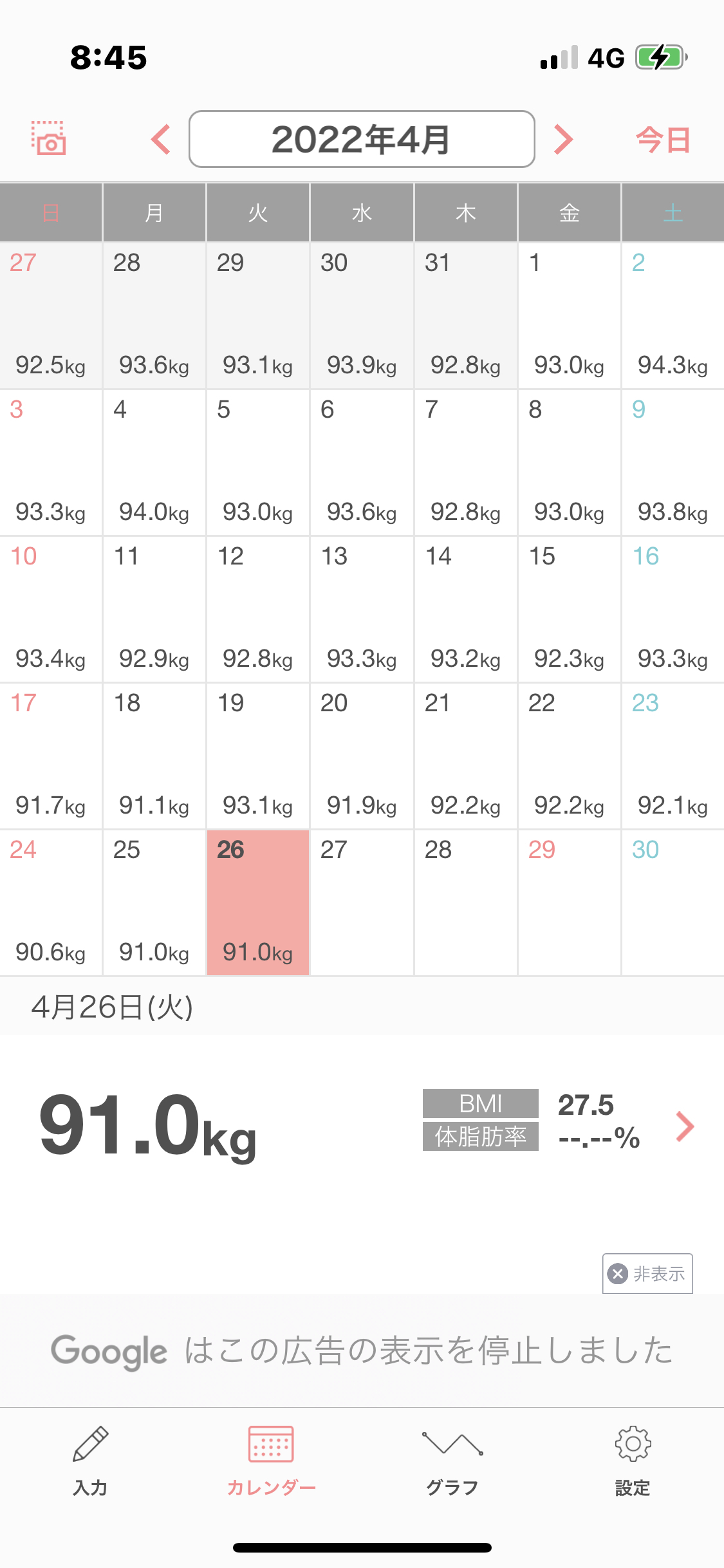Switch to the カレンダー tab

[x=271, y=1461]
